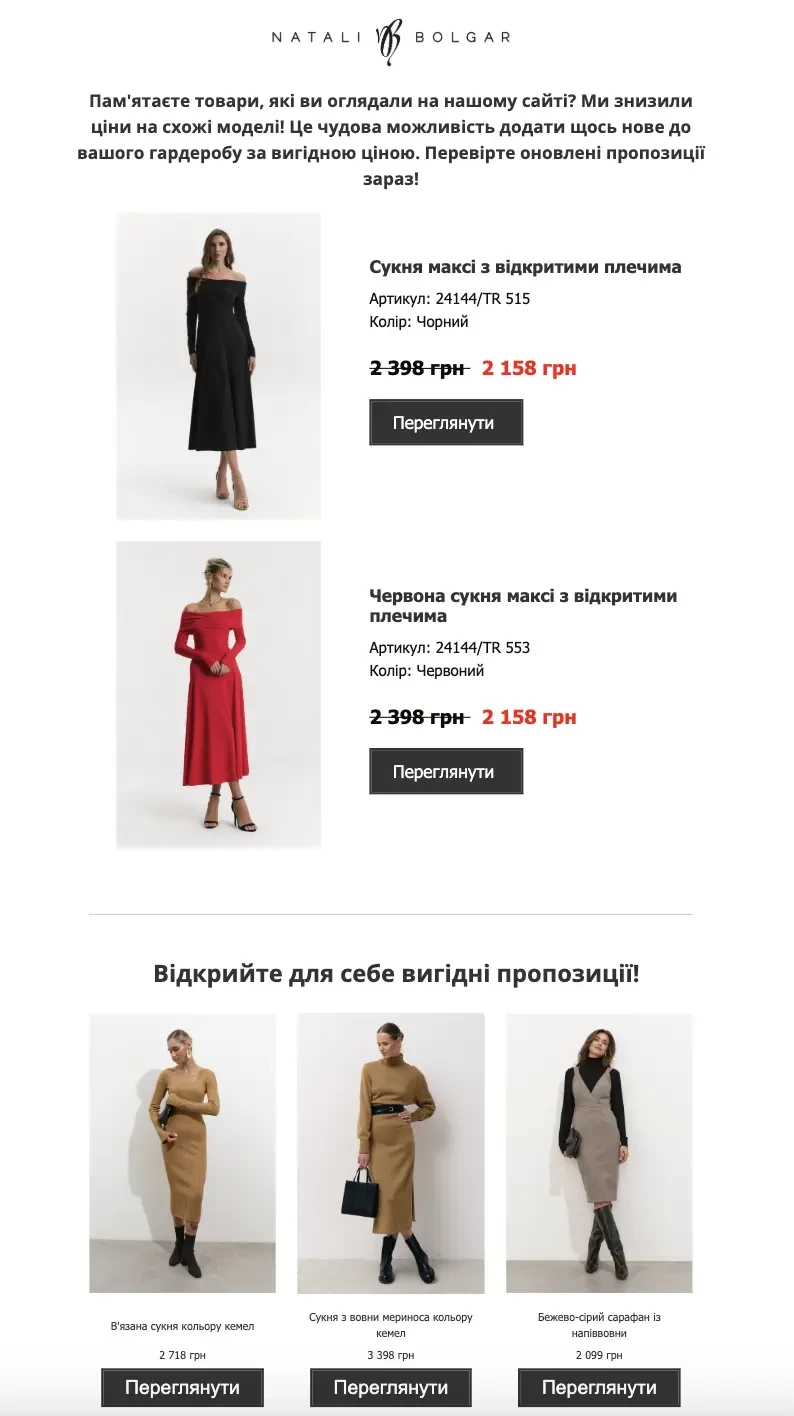794x1416 pixels.
Task: Tap Переглянути for the red maxi dress
Action: [x=446, y=772]
